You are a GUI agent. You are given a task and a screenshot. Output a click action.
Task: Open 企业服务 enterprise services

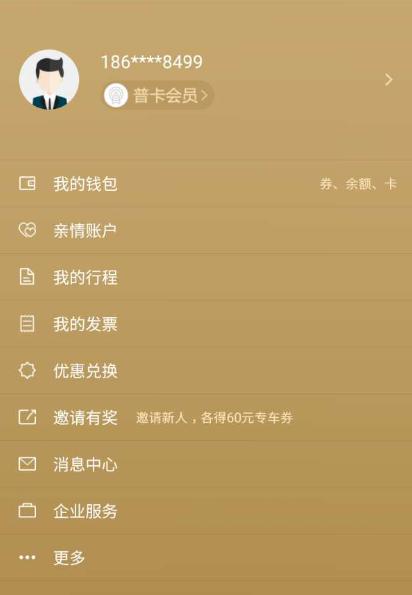point(206,511)
